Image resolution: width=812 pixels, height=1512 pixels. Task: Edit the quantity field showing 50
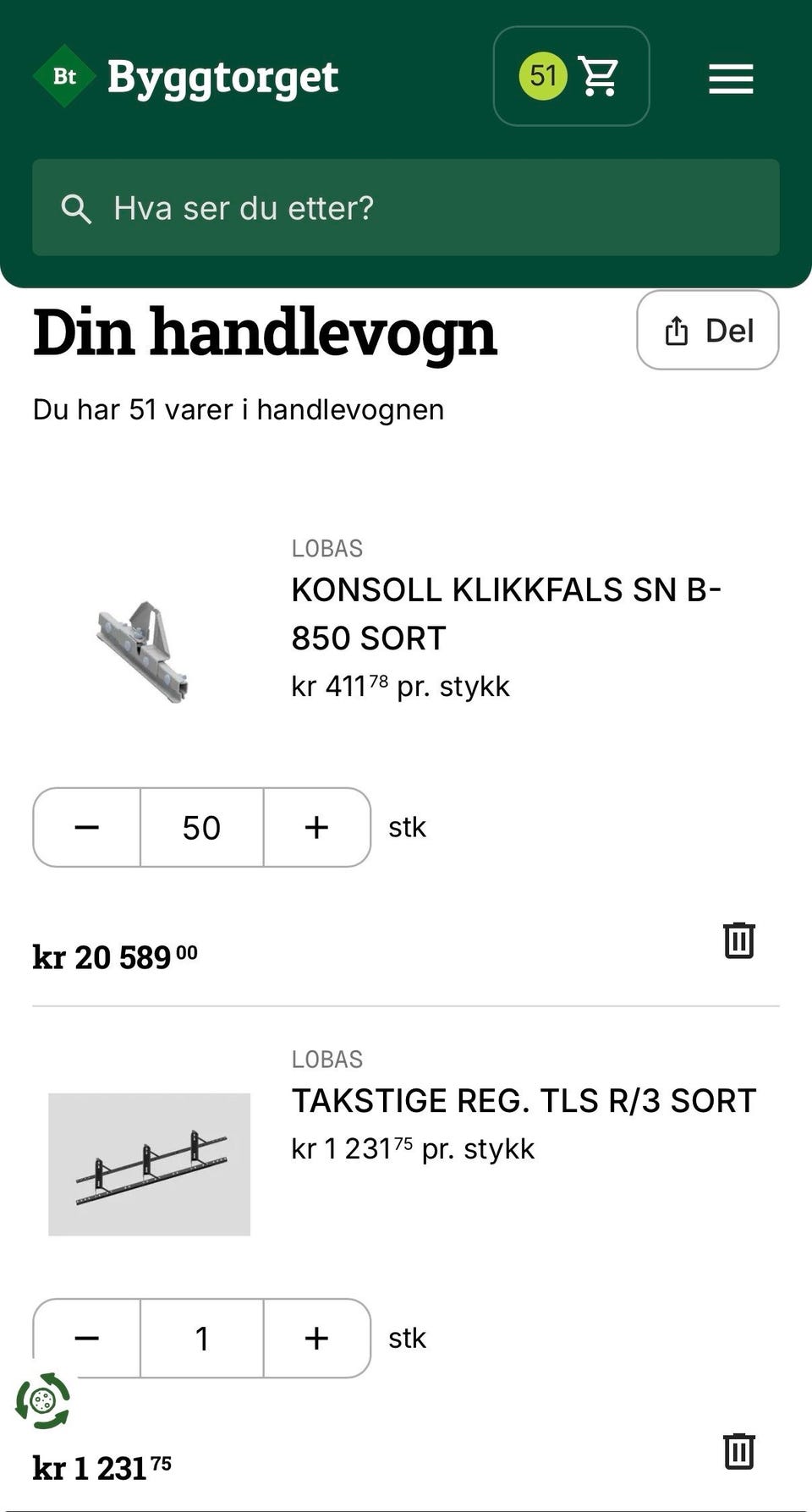tap(201, 827)
